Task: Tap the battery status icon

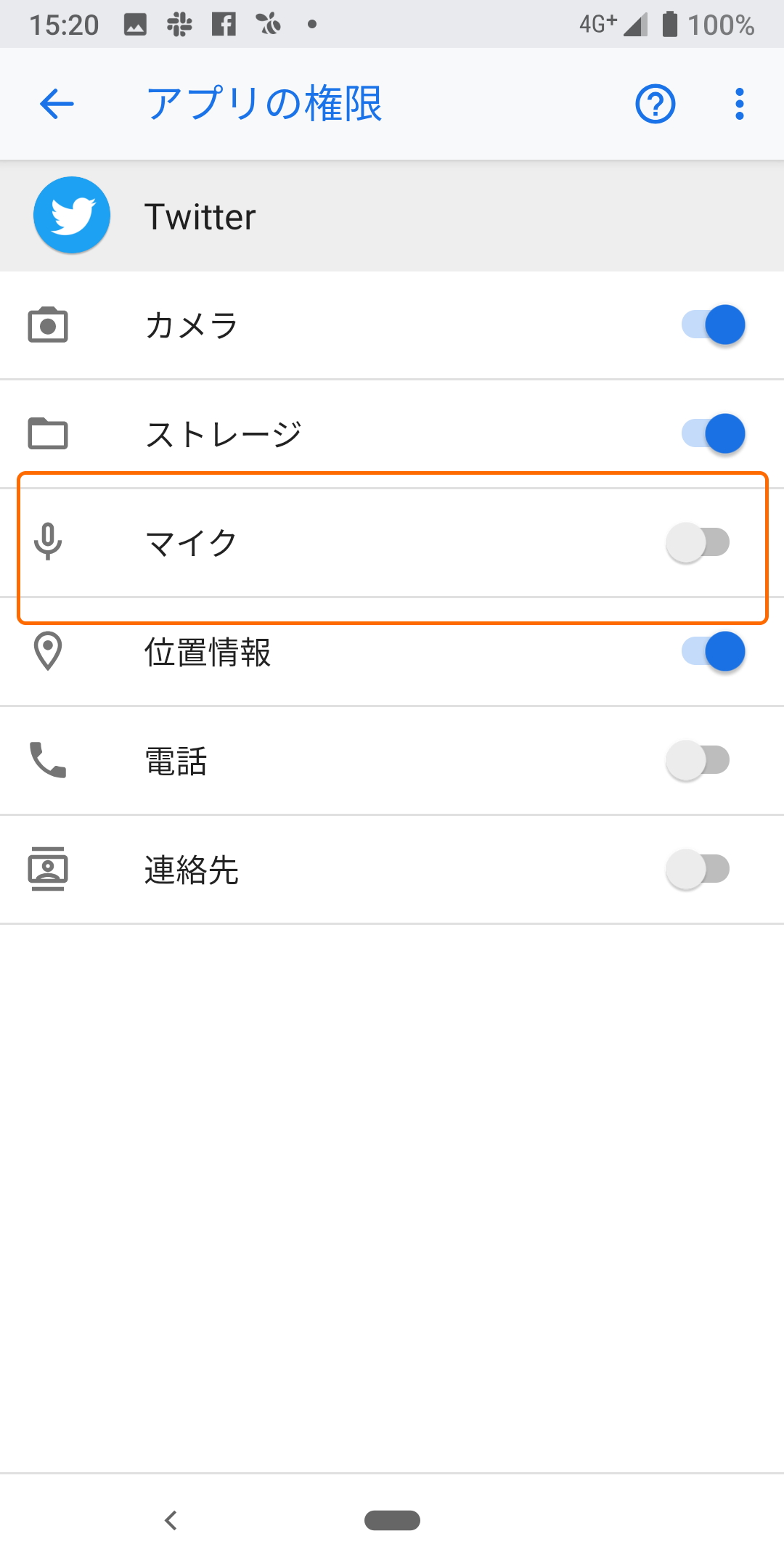Action: coord(669,24)
